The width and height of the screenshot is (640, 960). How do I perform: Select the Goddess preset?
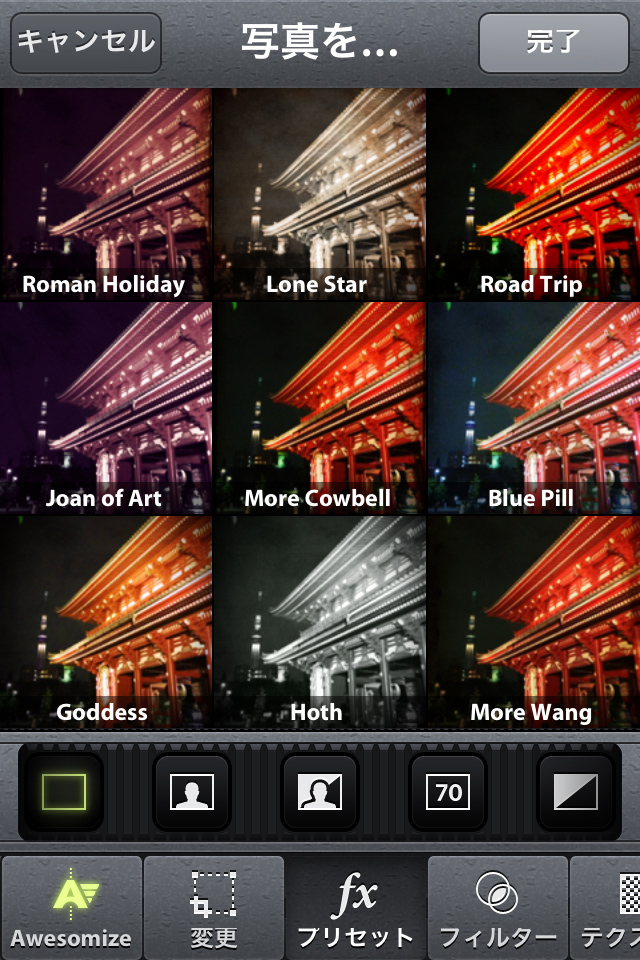click(105, 622)
